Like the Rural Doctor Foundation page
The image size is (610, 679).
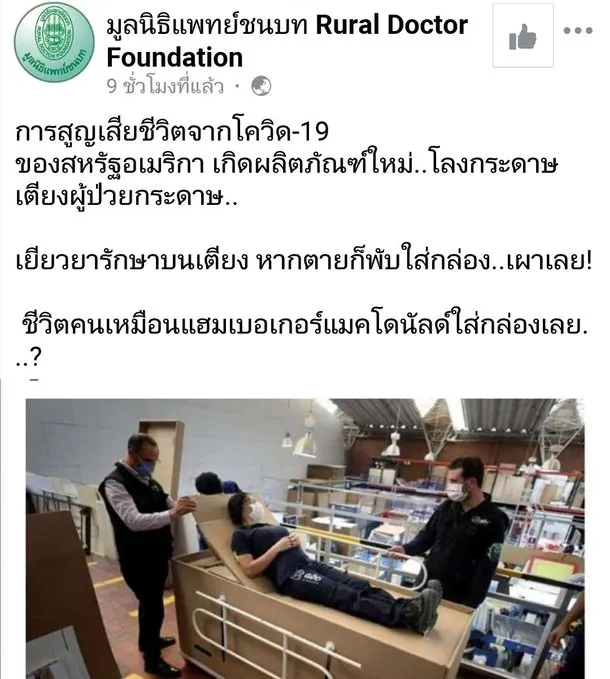tap(523, 36)
